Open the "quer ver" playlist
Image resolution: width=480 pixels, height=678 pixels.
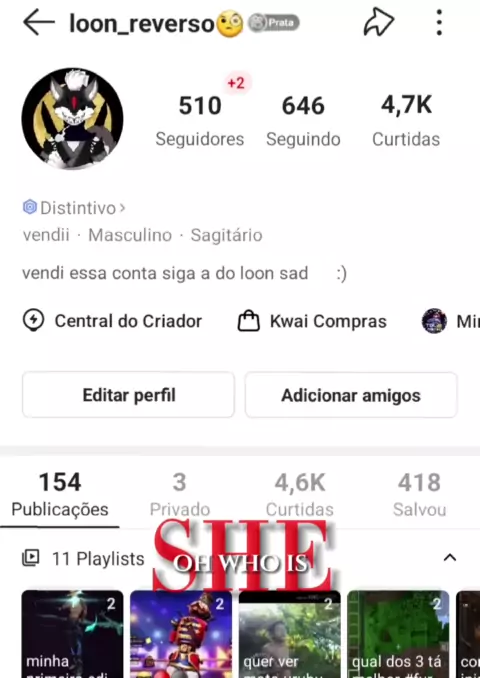pos(289,634)
